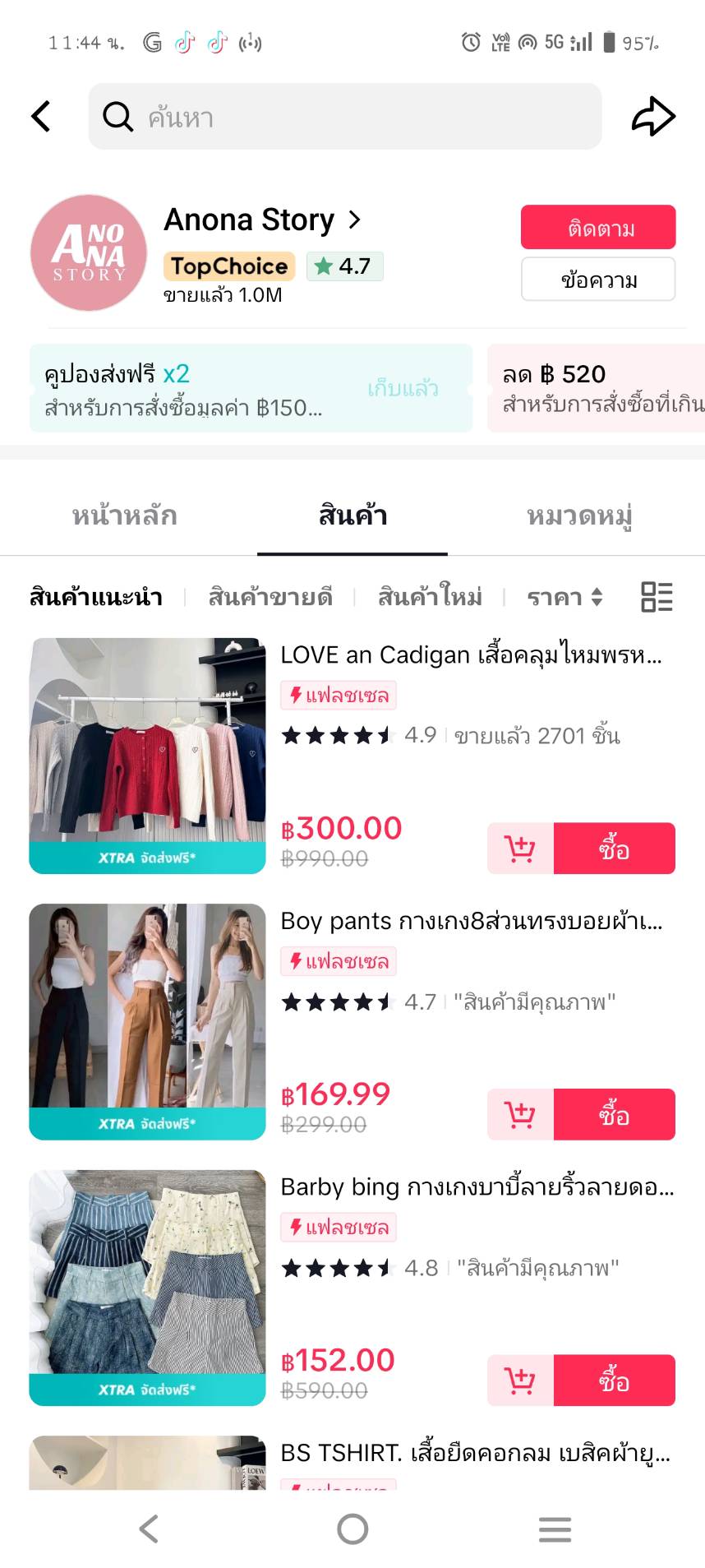Open recent apps in navigation bar
The width and height of the screenshot is (705, 1568).
click(x=555, y=1529)
